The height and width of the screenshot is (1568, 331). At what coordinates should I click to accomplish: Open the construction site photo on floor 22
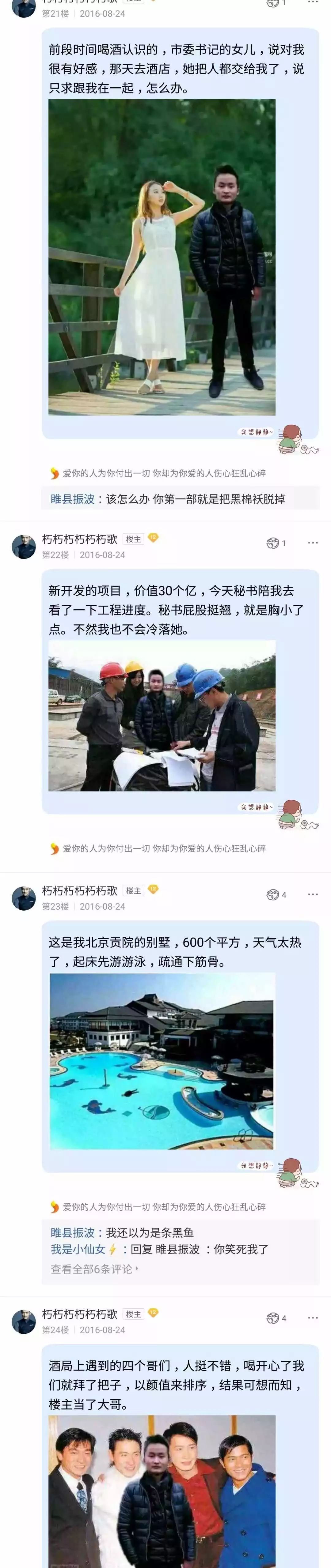(162, 715)
